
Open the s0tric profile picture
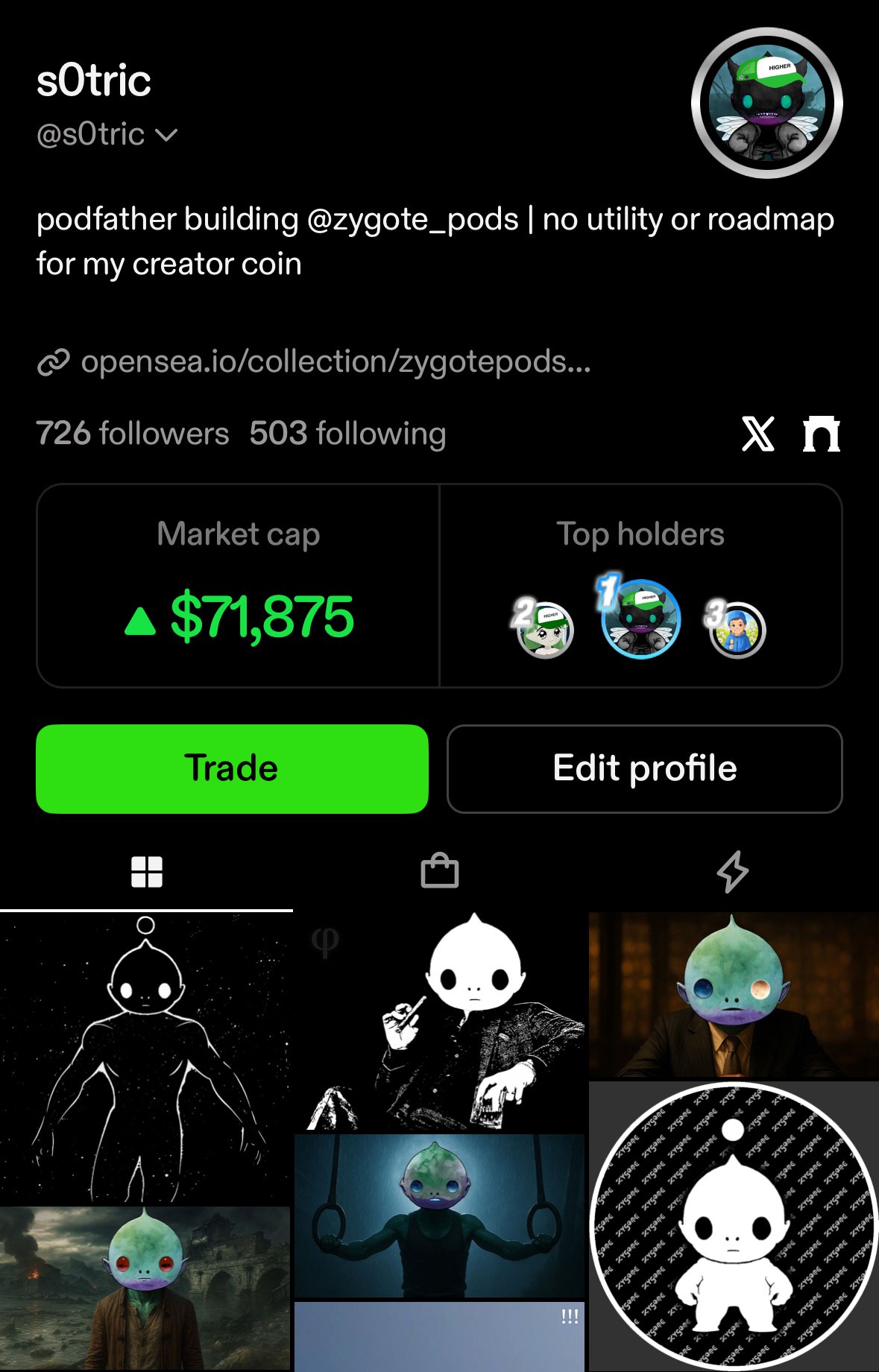coord(766,104)
